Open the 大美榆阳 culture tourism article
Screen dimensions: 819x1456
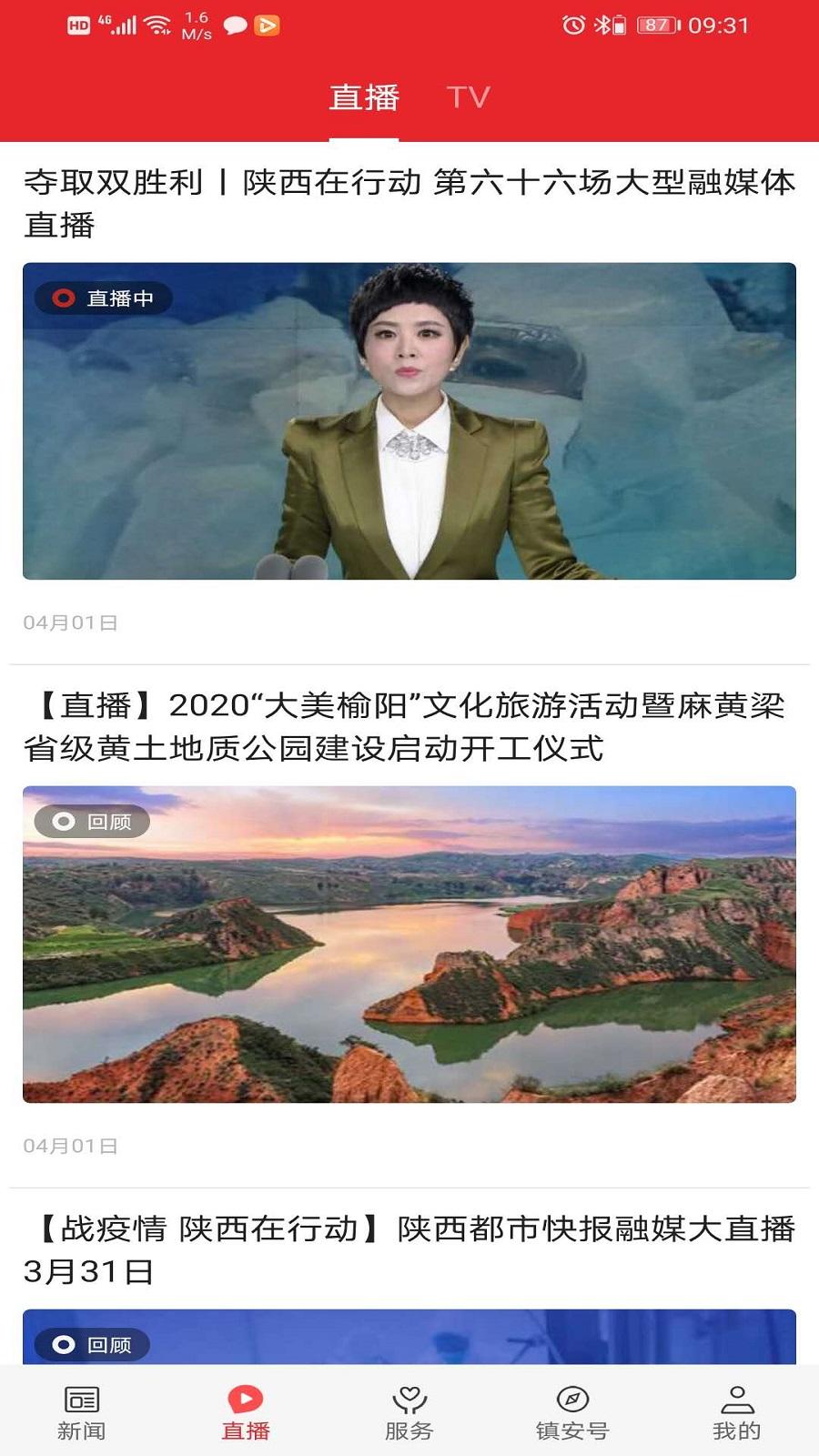point(409,726)
